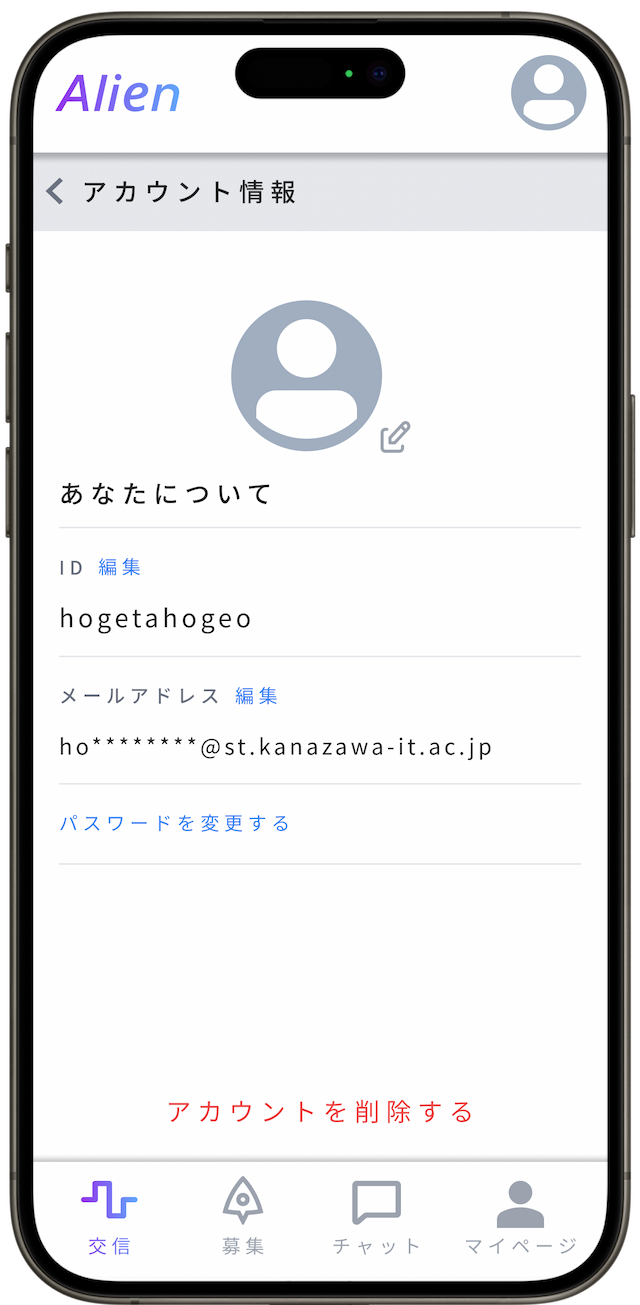The width and height of the screenshot is (640, 1305).
Task: Open the チャット tab
Action: point(376,1217)
